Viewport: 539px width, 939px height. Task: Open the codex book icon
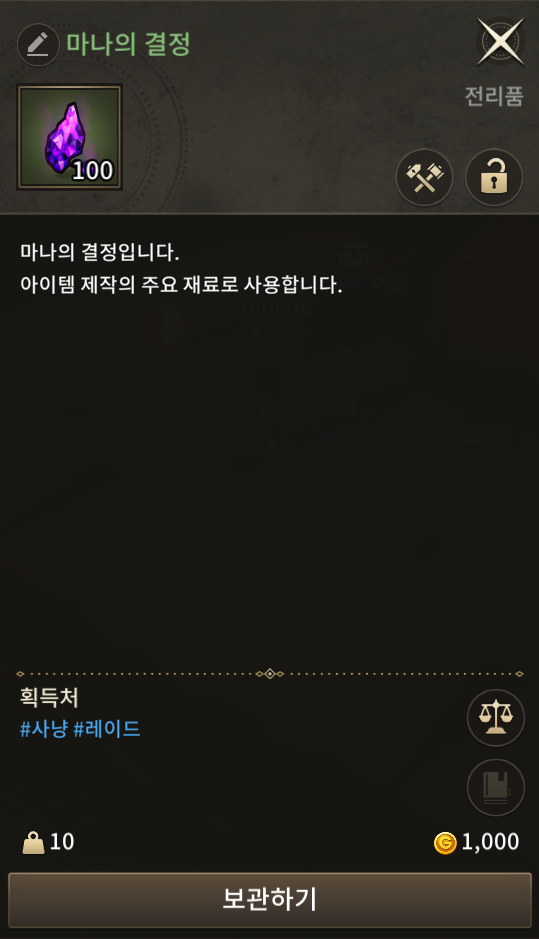point(496,787)
